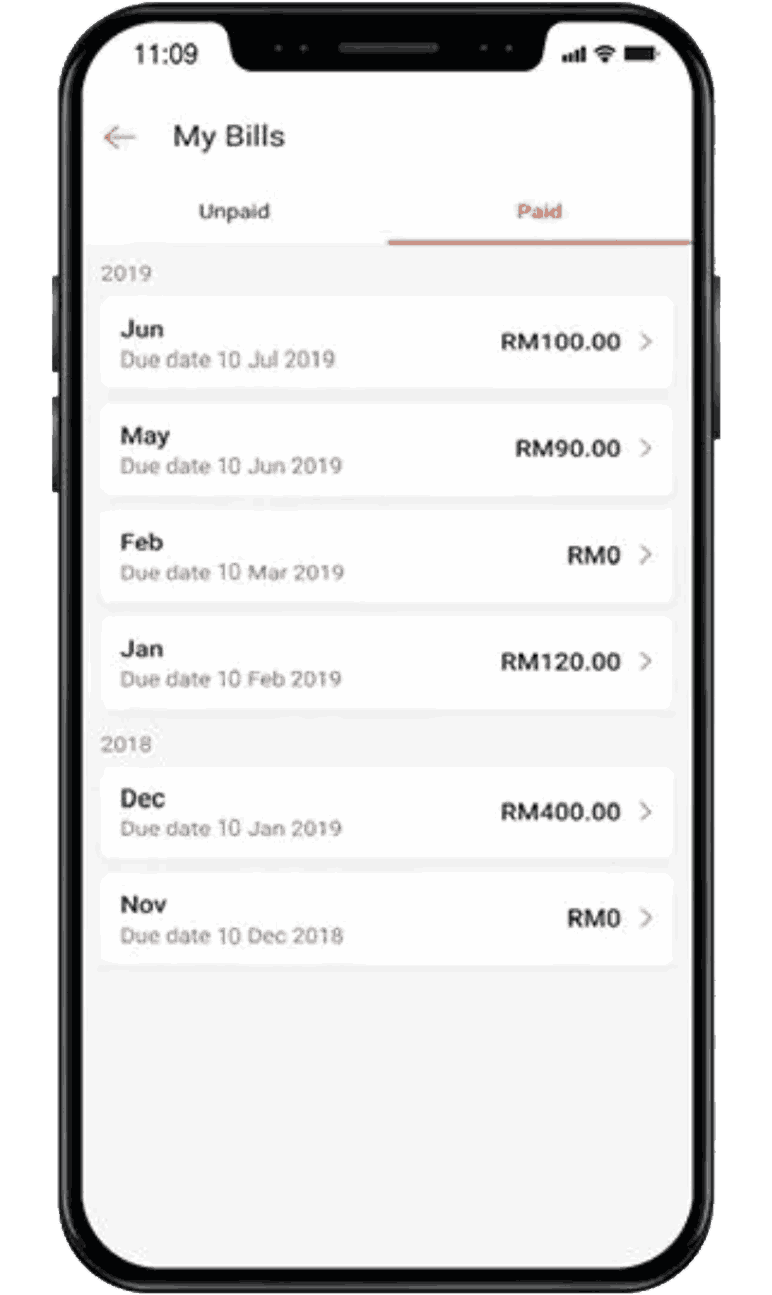Switch to the Unpaid tab
772x1295 pixels.
[234, 212]
